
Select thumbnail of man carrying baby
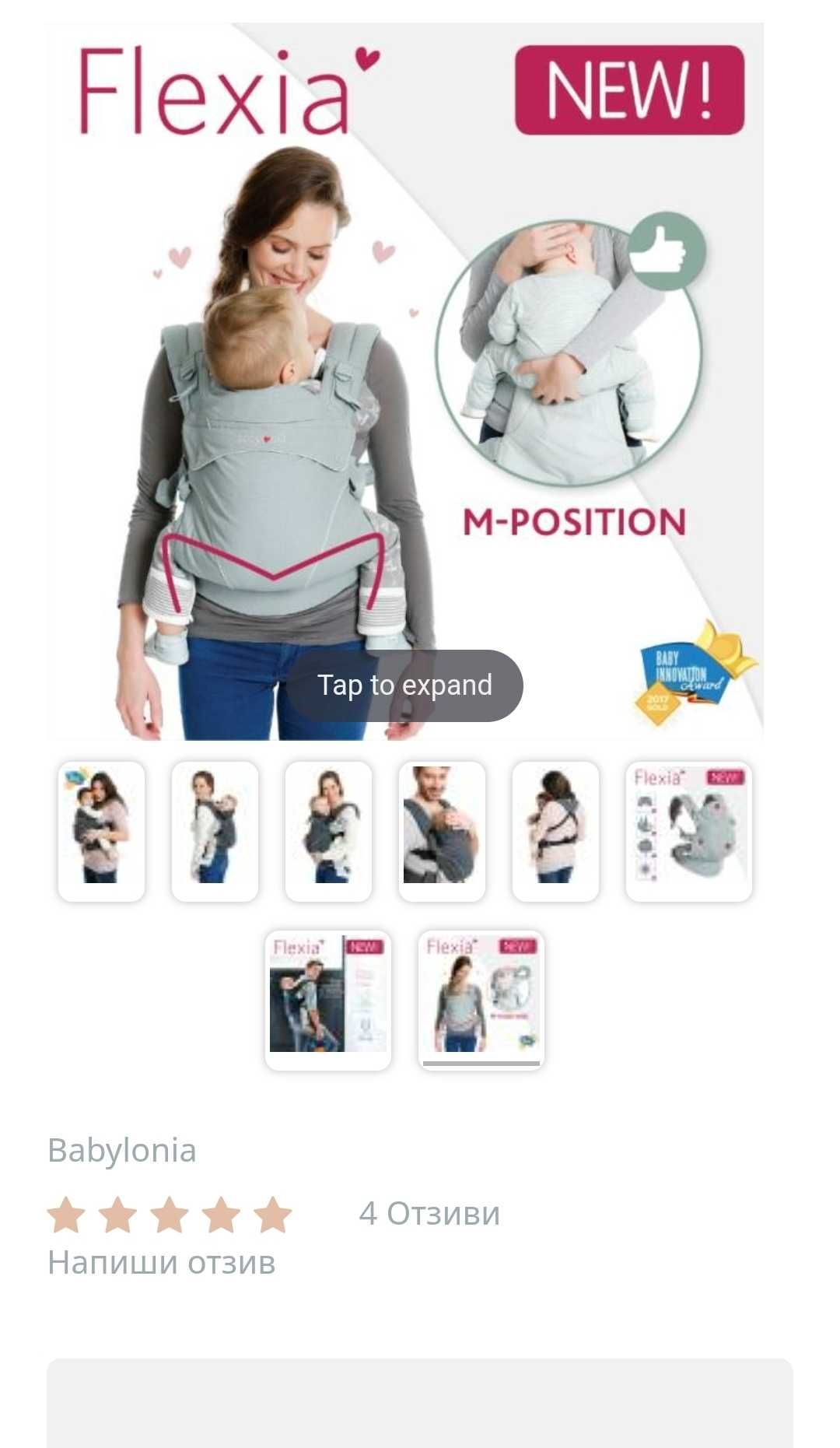pos(442,831)
